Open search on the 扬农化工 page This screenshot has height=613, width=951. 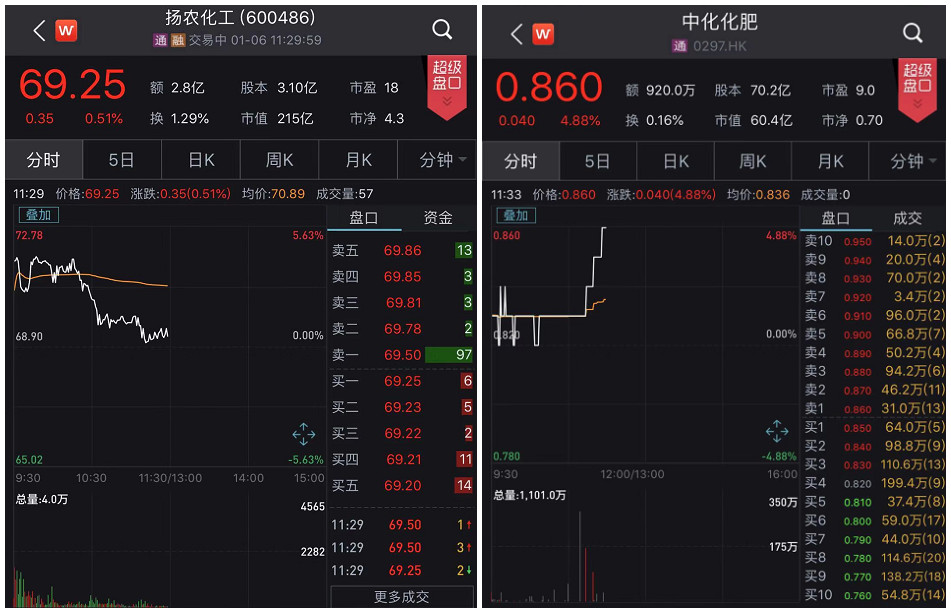click(x=442, y=30)
